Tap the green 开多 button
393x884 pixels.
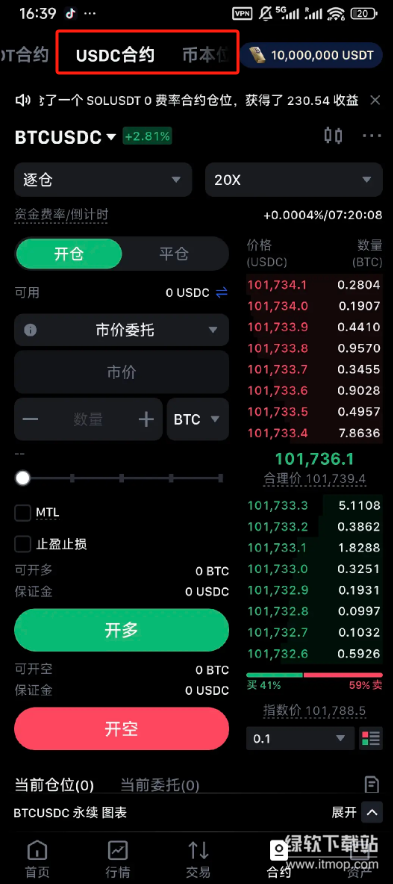[121, 630]
